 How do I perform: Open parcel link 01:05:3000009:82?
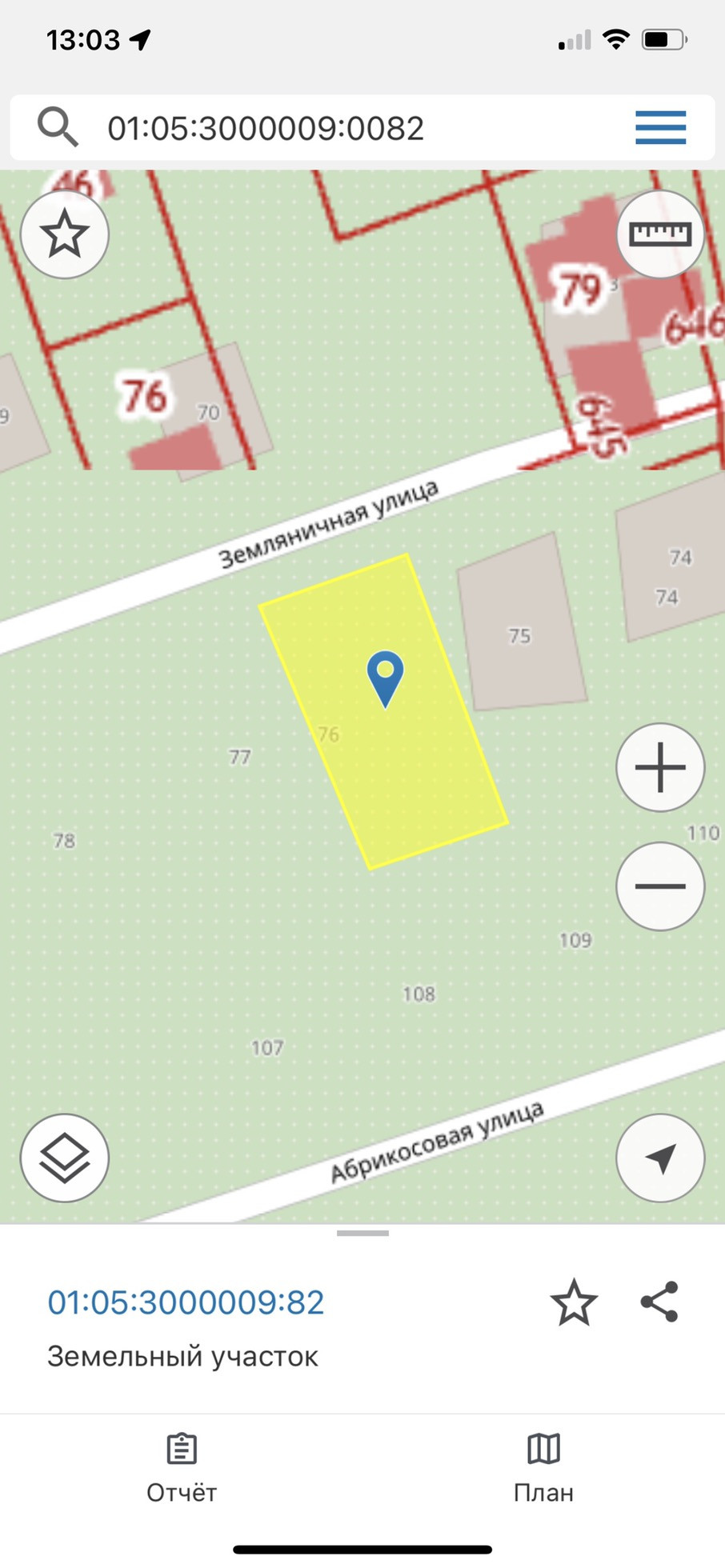click(186, 1302)
